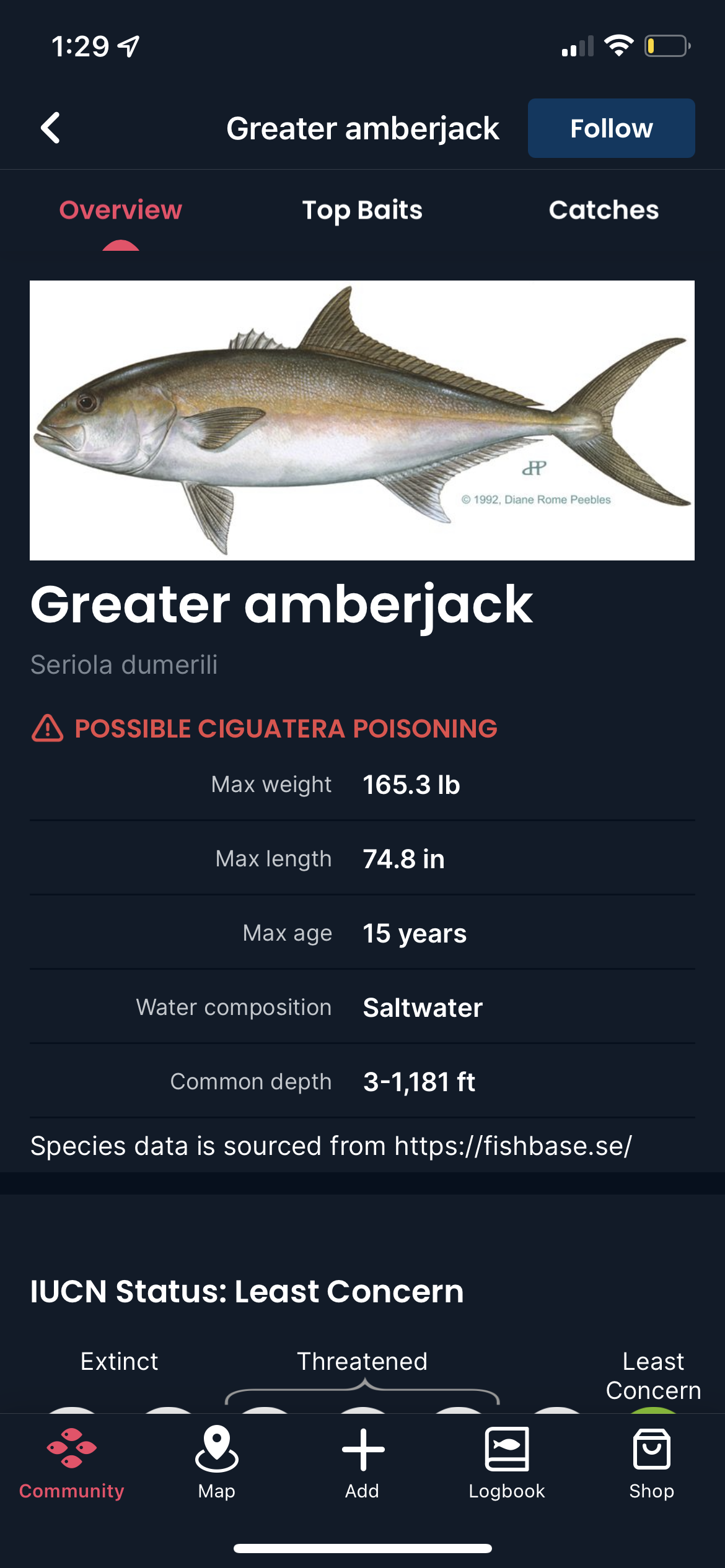Go to the Map tab
The image size is (725, 1568).
point(217,1463)
